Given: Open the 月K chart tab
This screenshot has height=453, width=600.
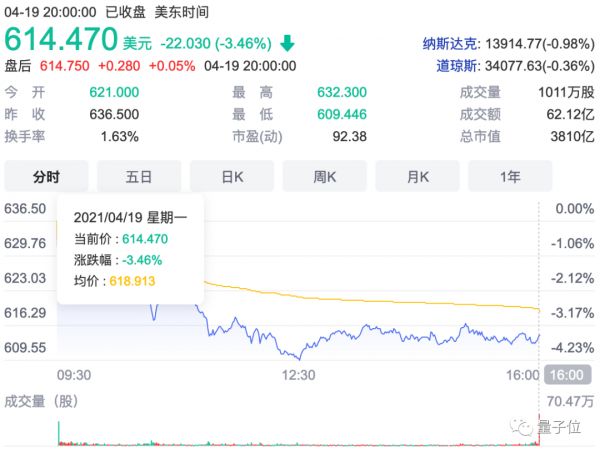Looking at the screenshot, I should pyautogui.click(x=417, y=177).
